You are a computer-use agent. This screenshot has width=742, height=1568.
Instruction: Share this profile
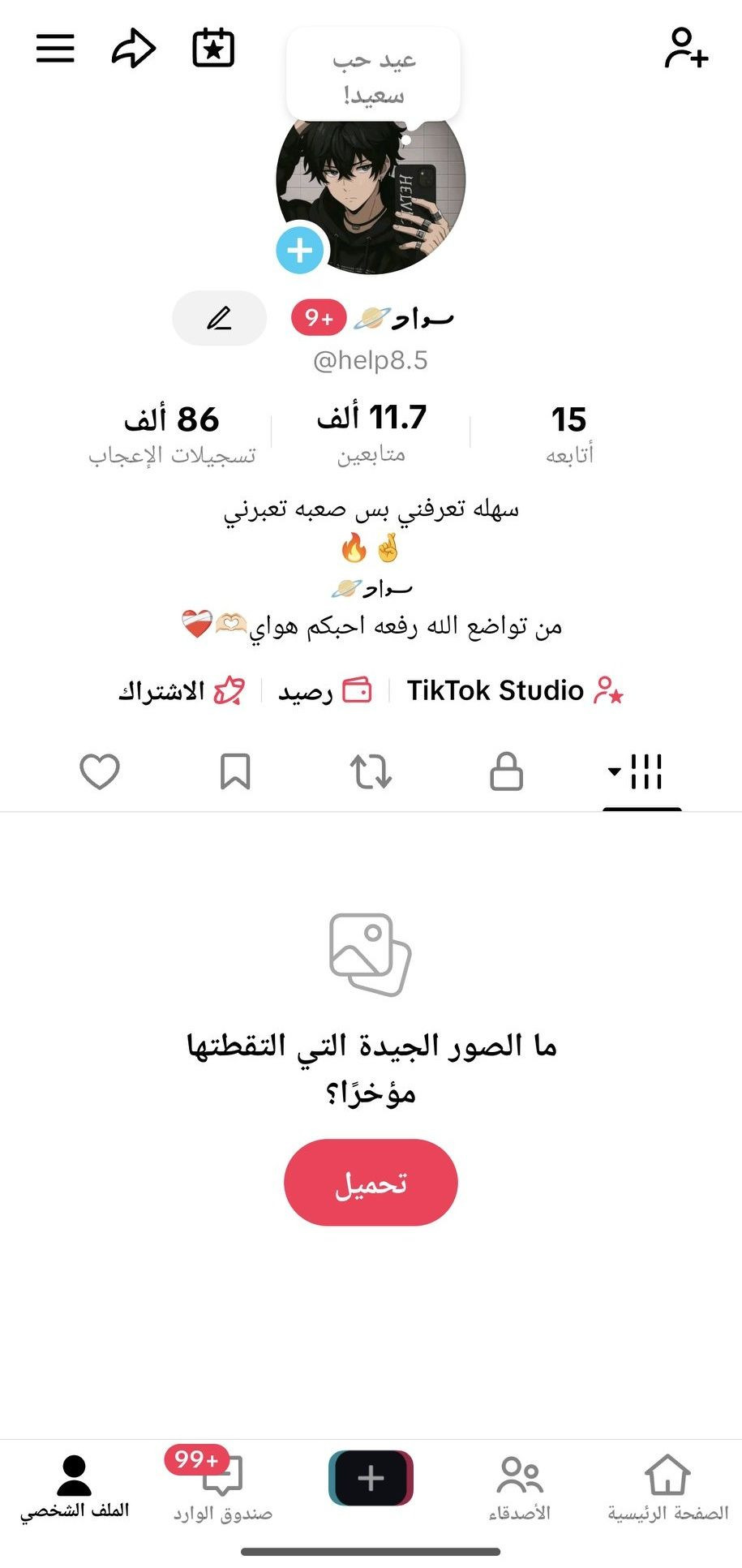pos(133,49)
